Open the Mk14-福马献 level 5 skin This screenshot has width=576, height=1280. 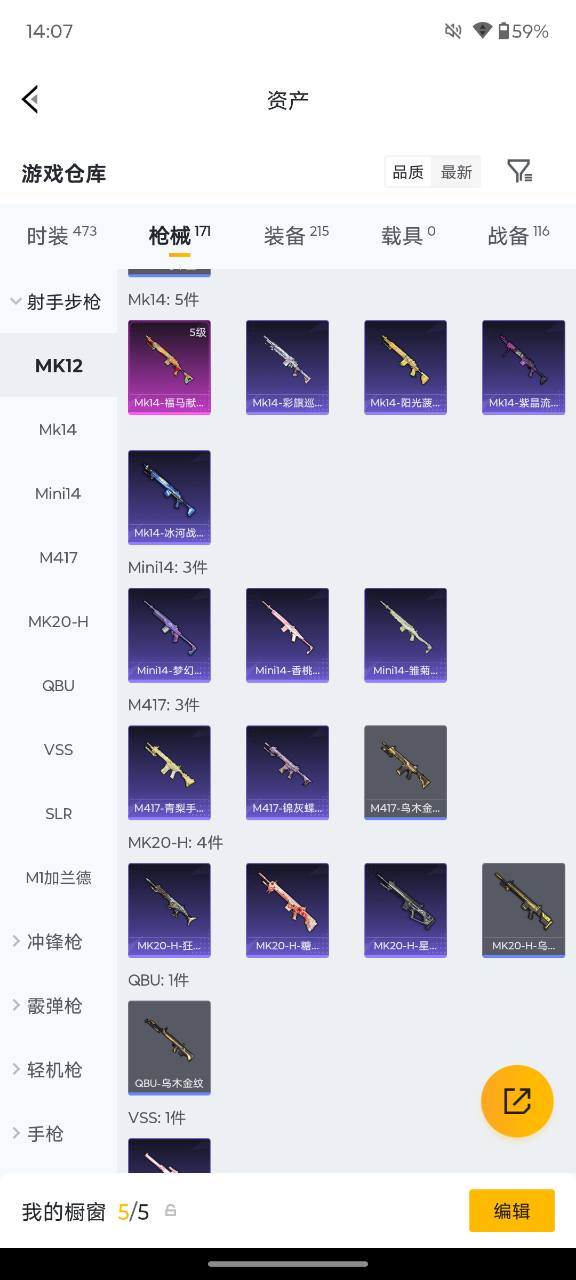[x=169, y=367]
